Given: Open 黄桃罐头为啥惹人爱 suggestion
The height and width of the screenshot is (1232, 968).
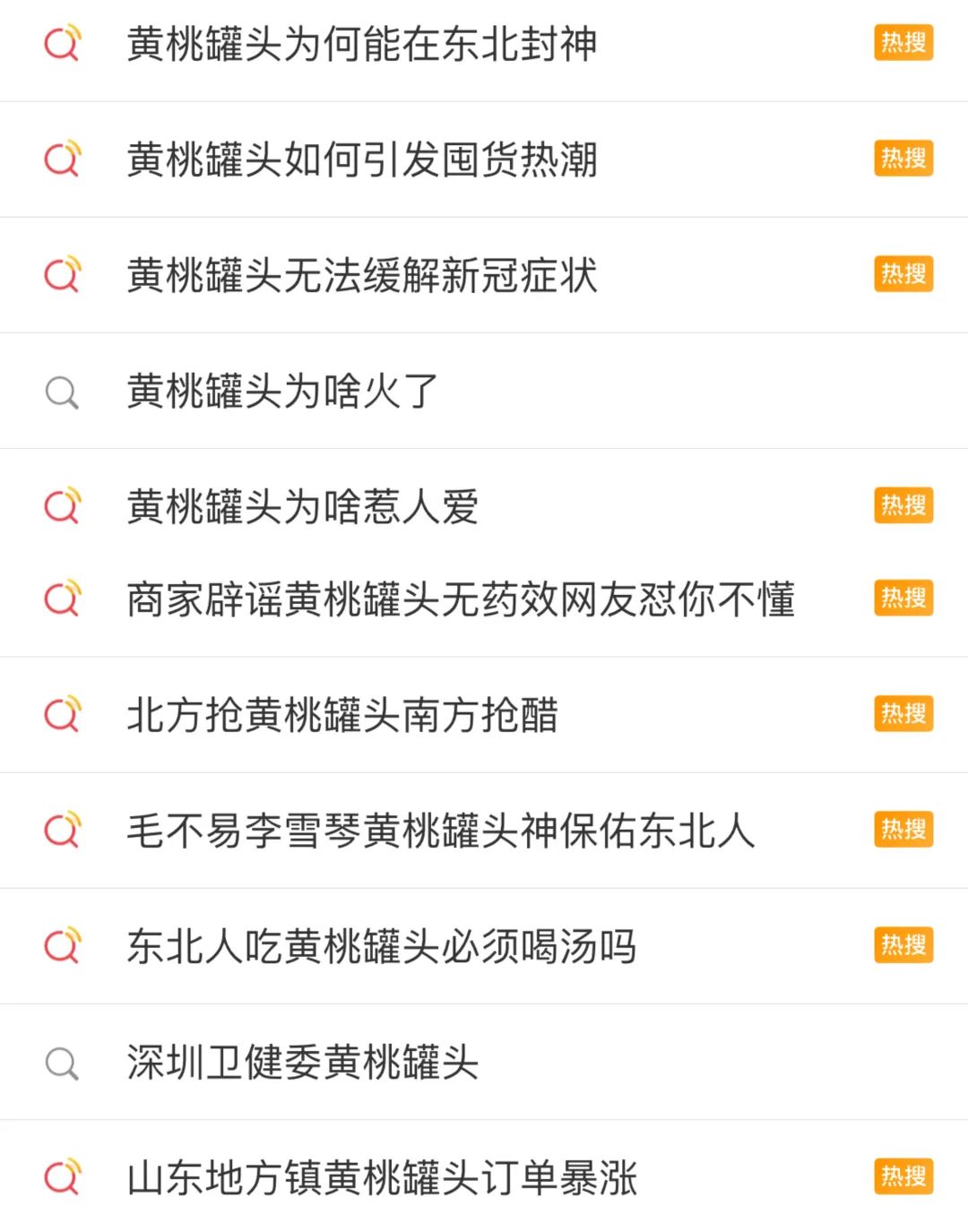Looking at the screenshot, I should coord(302,507).
